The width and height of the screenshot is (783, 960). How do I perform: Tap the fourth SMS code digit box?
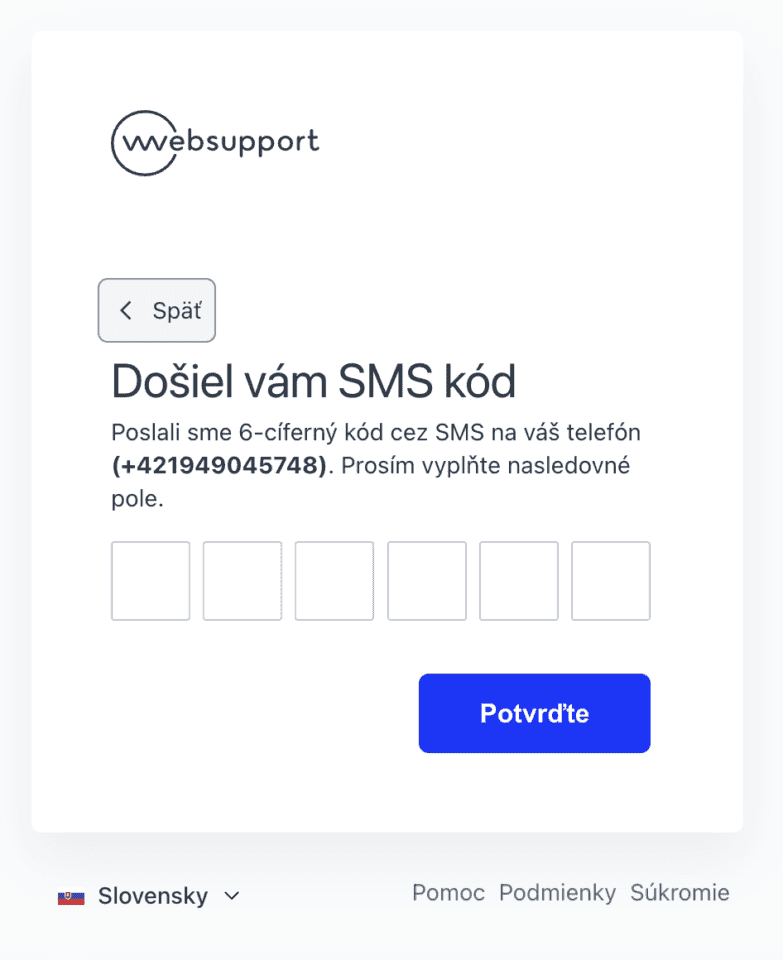427,580
